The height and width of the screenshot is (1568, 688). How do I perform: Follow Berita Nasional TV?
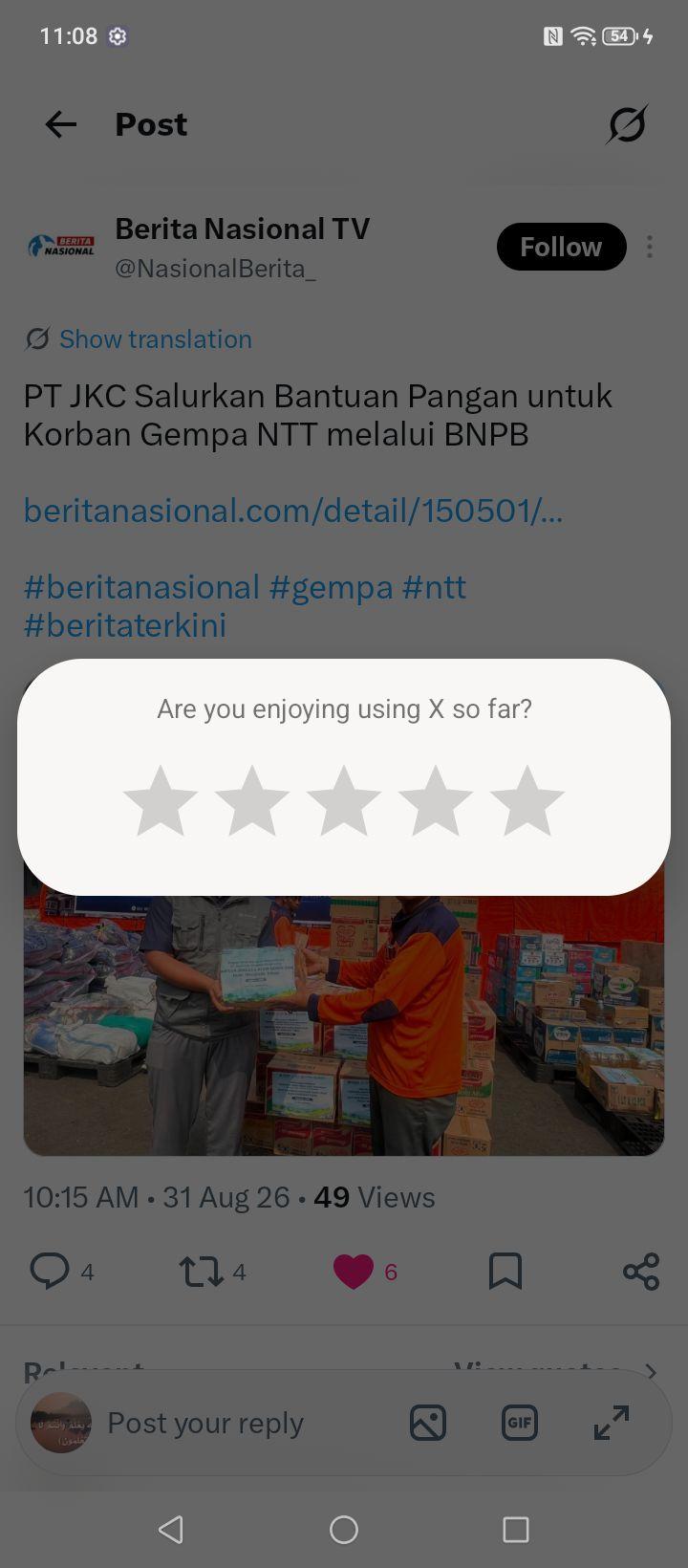pos(561,247)
